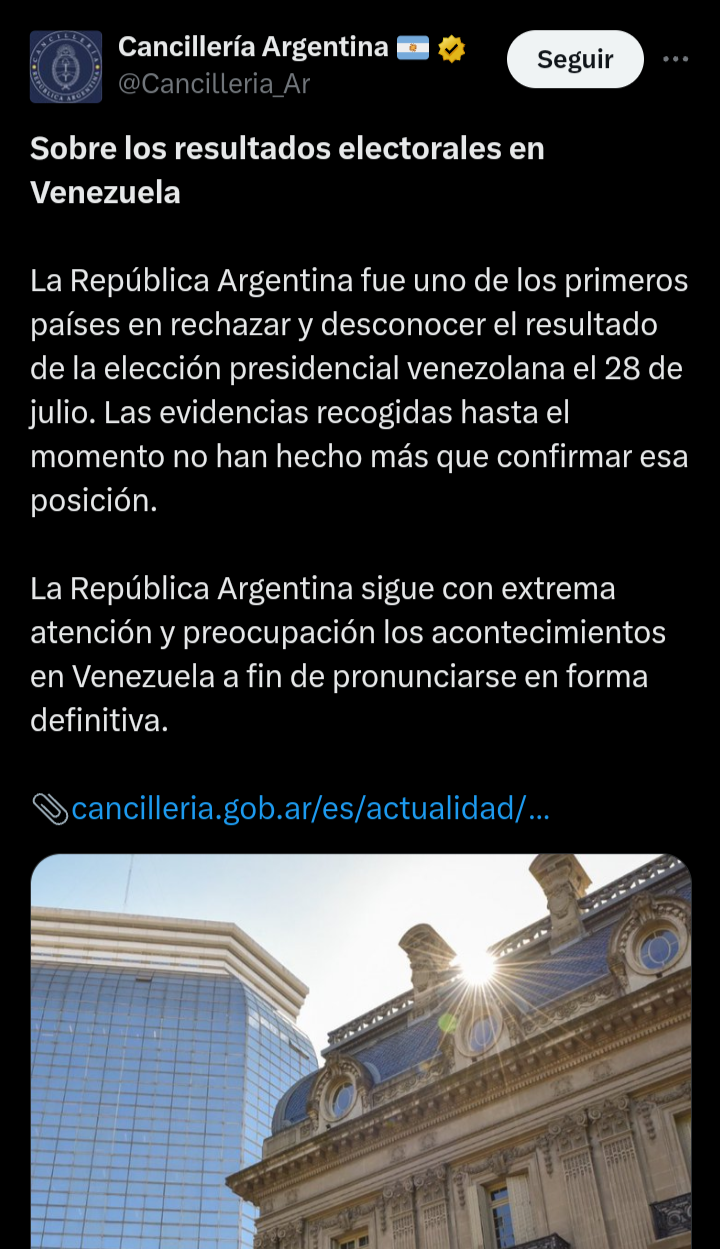720x1249 pixels.
Task: View the attached building photo
Action: [x=361, y=1051]
